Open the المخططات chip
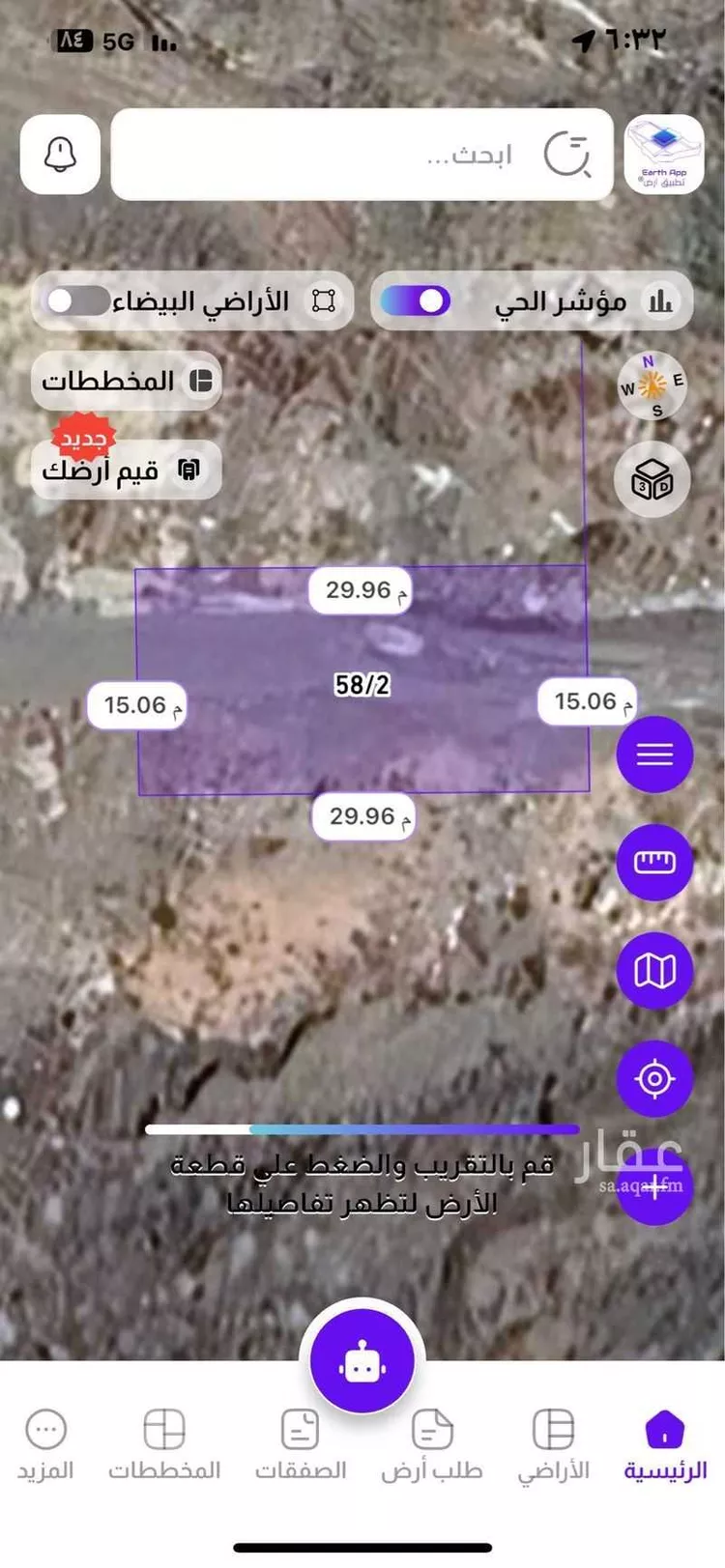 [x=126, y=381]
